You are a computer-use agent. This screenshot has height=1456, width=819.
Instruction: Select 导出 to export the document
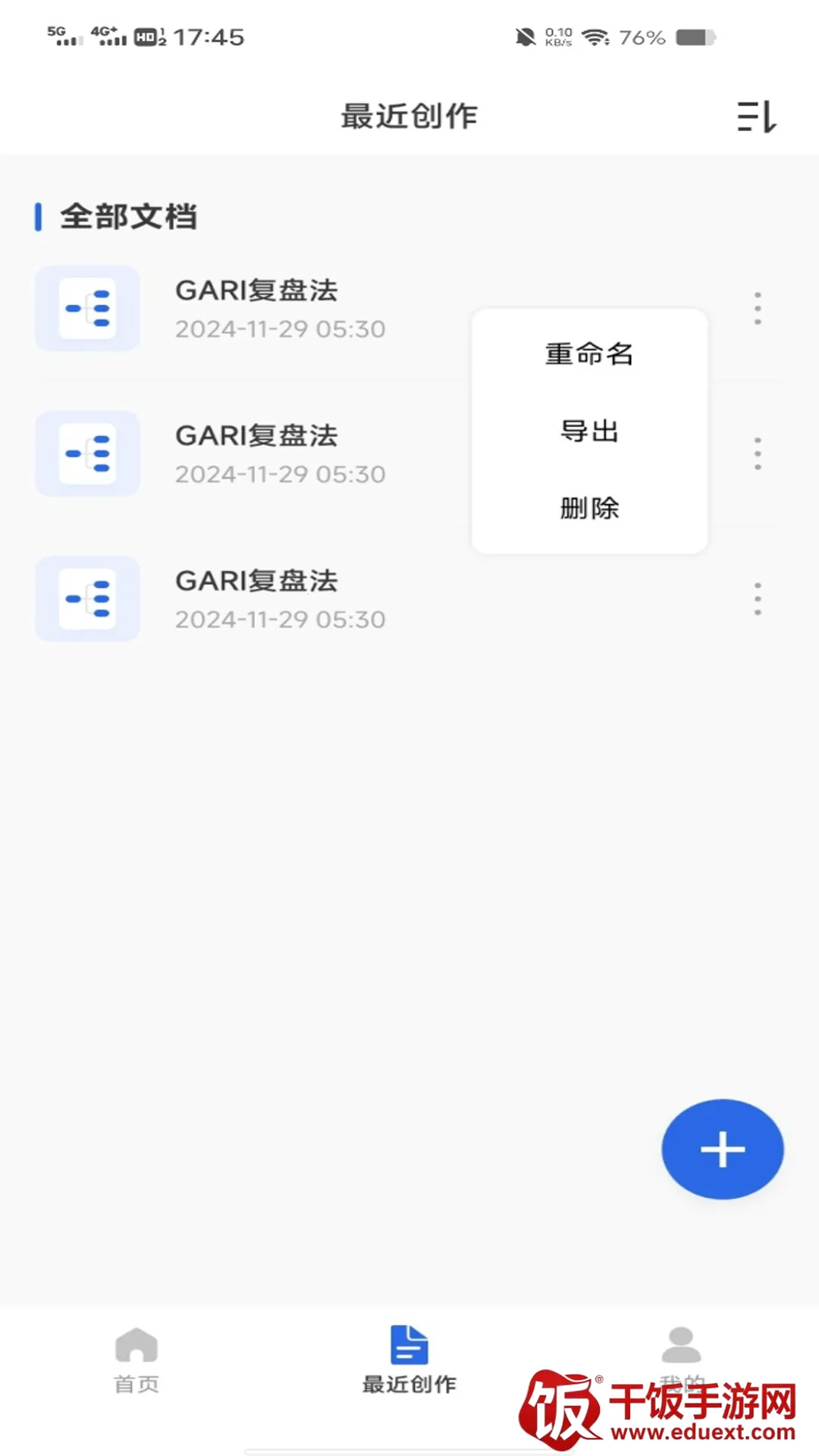589,431
